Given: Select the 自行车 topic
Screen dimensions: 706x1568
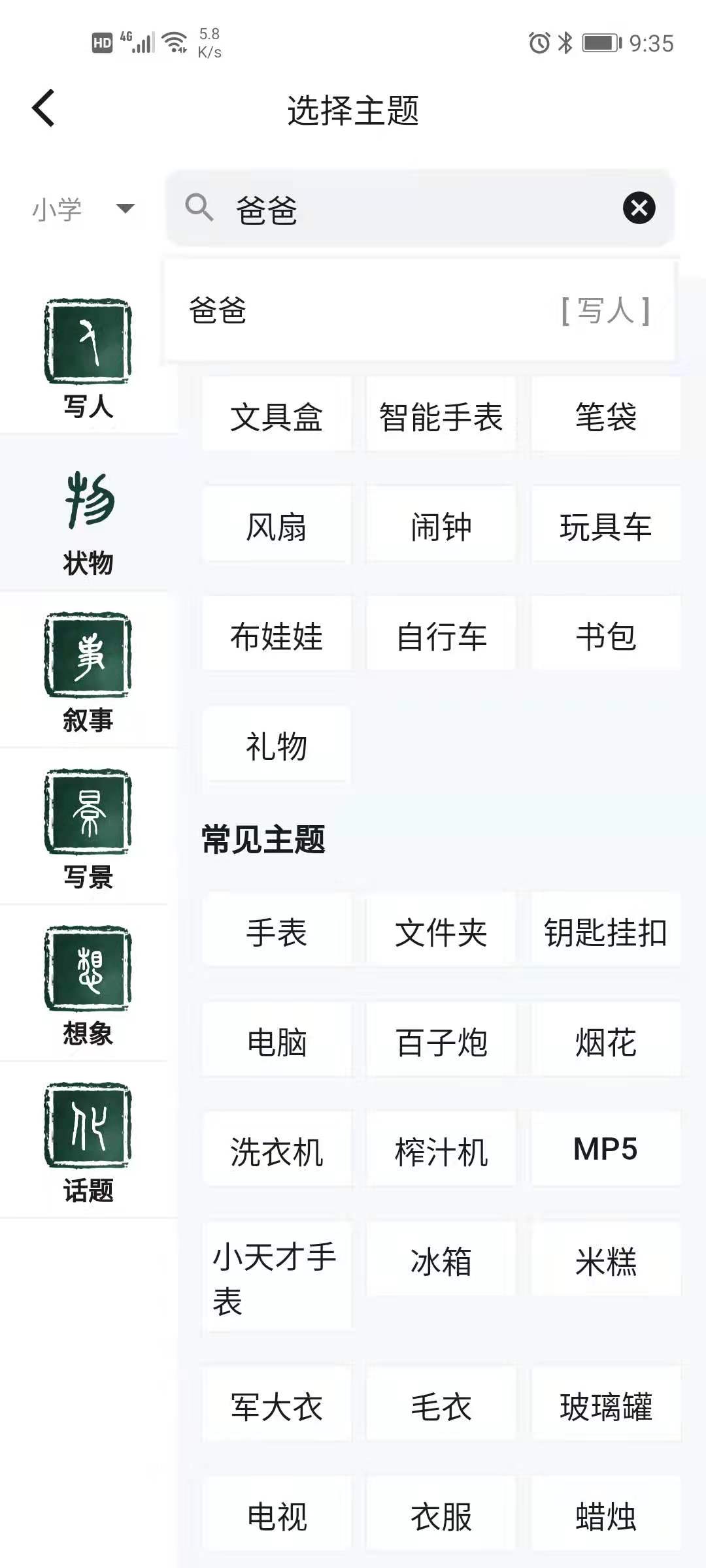Looking at the screenshot, I should click(441, 636).
